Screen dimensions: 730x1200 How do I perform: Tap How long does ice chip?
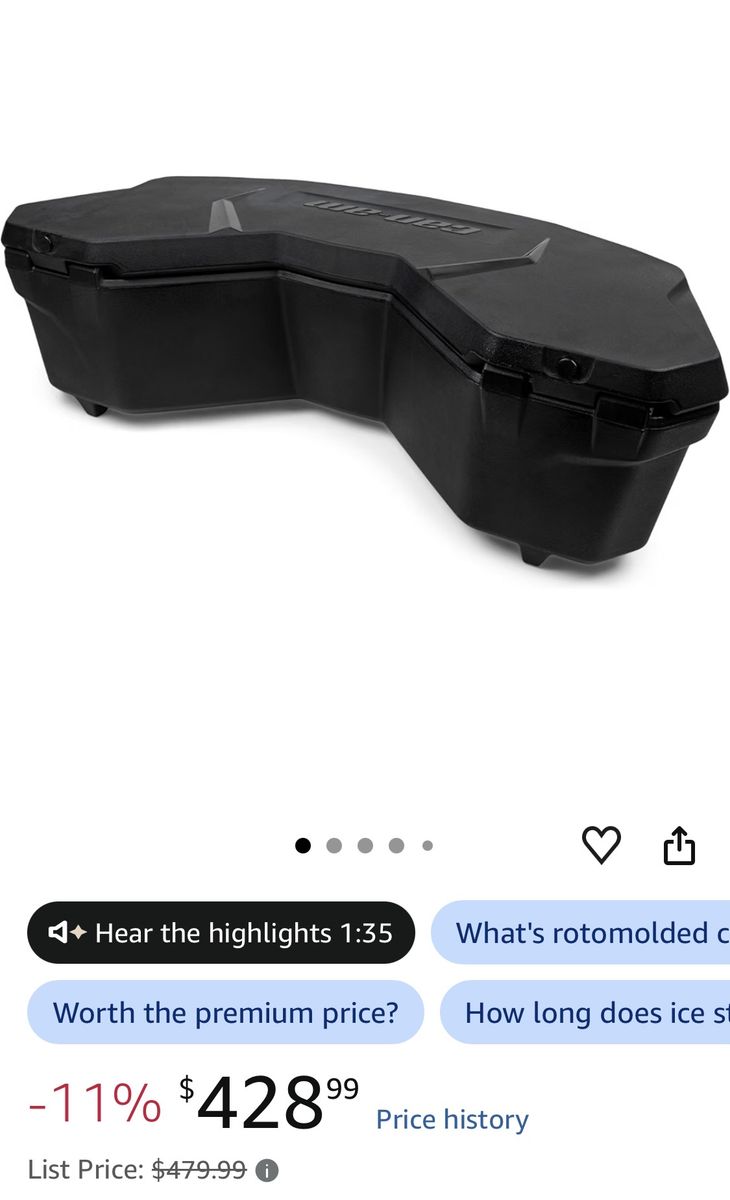tap(585, 1012)
